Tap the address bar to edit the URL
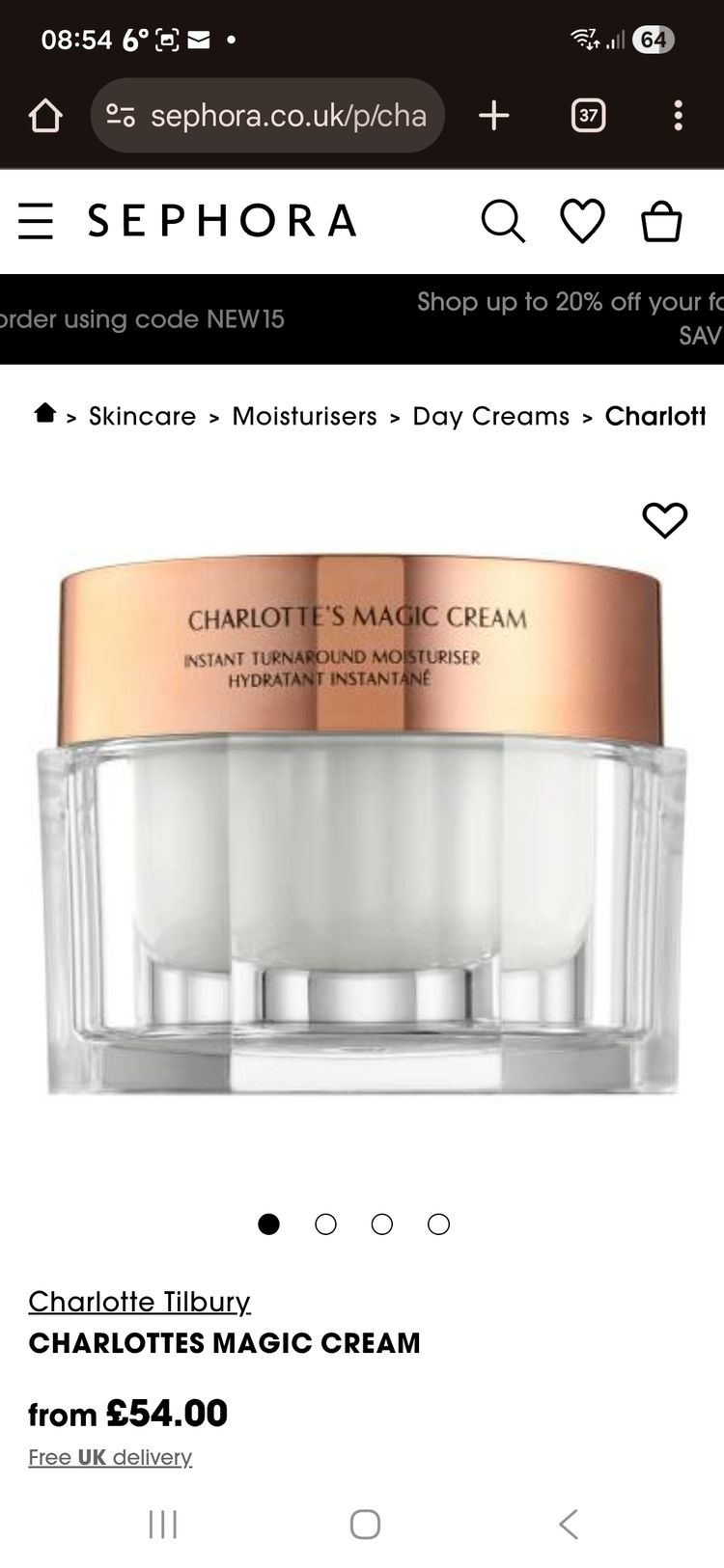 click(290, 115)
